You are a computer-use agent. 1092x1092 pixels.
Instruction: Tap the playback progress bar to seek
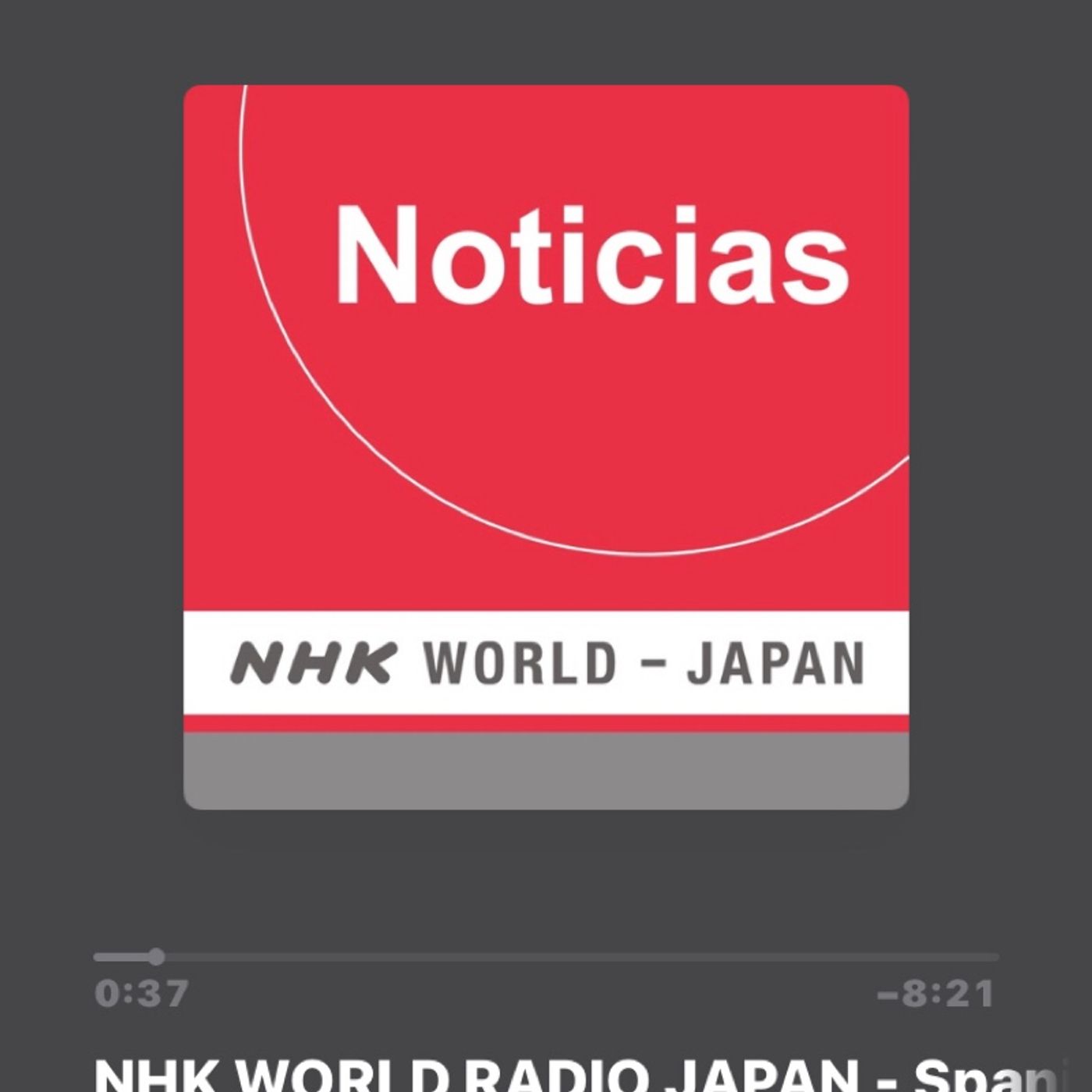point(546,956)
